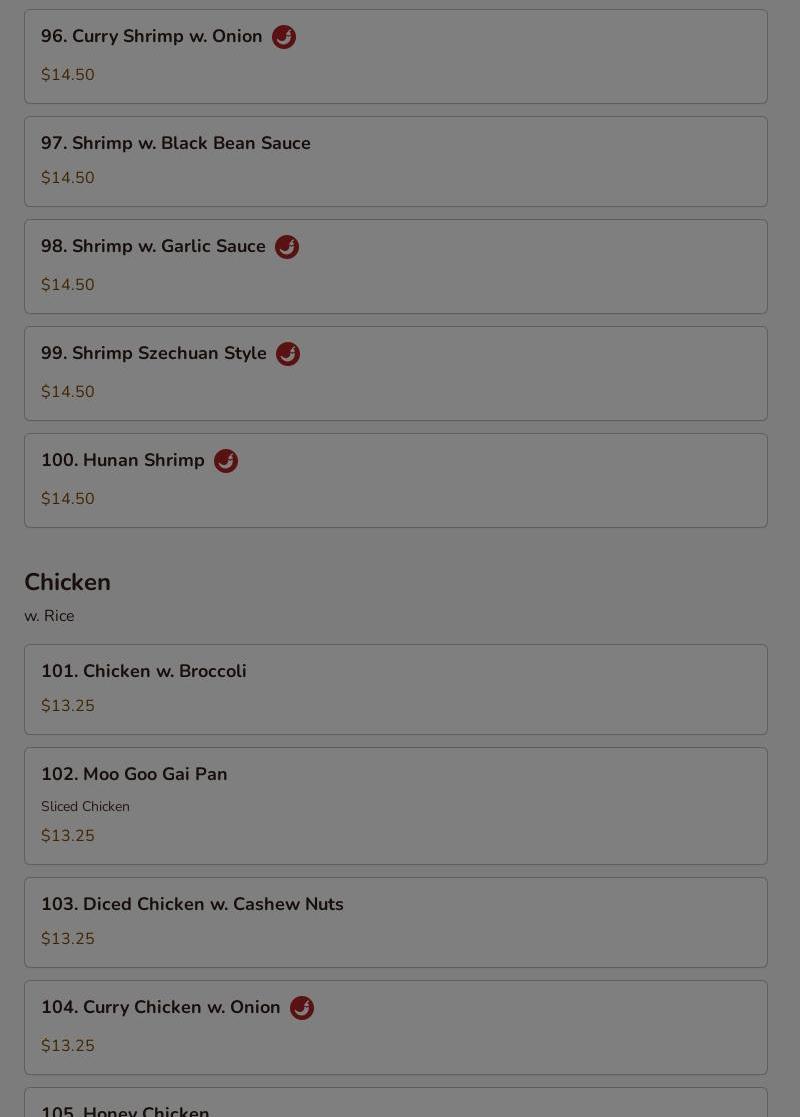Viewport: 800px width, 1117px height.
Task: Choose Diced Chicken w. Cashew Nuts
Action: (x=395, y=922)
